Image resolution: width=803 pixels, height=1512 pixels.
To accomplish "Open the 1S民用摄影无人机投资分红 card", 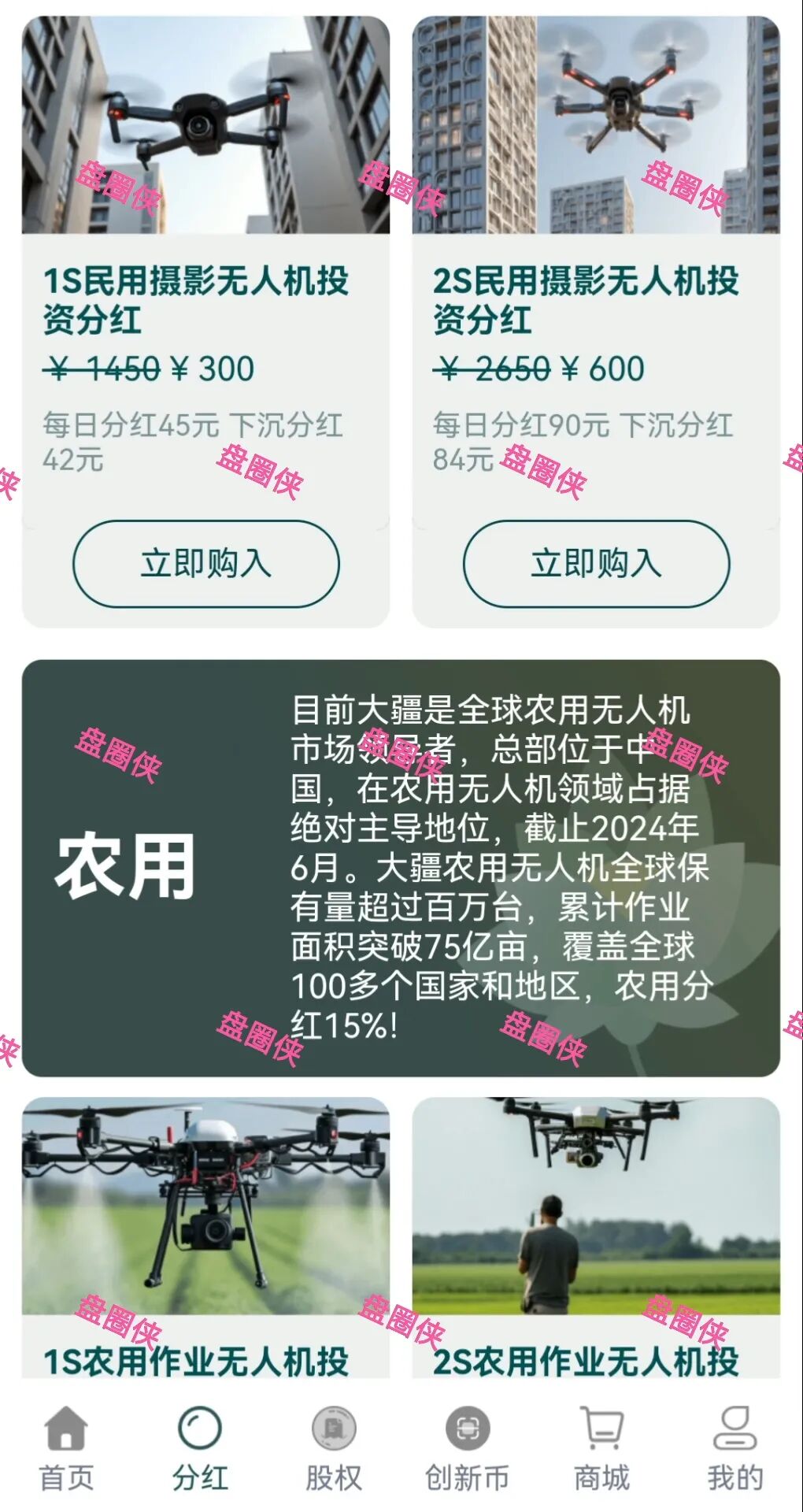I will pyautogui.click(x=205, y=299).
